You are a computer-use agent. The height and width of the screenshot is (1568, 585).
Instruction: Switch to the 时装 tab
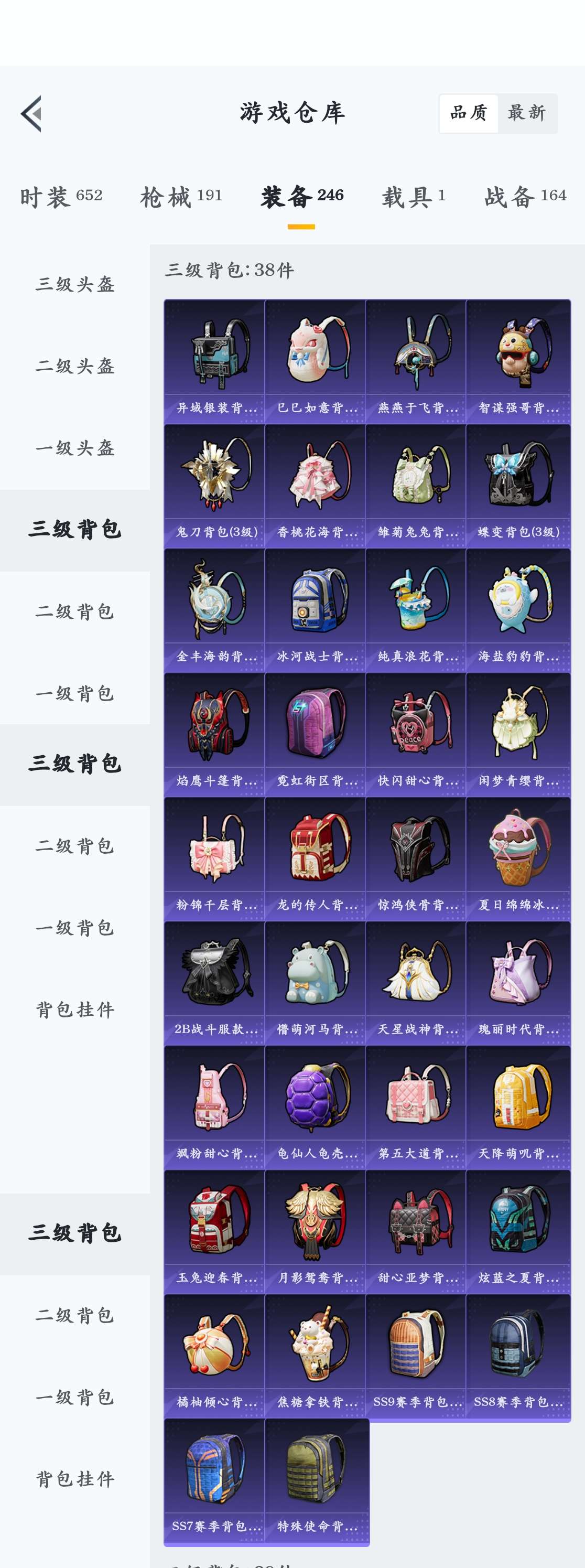(x=61, y=197)
